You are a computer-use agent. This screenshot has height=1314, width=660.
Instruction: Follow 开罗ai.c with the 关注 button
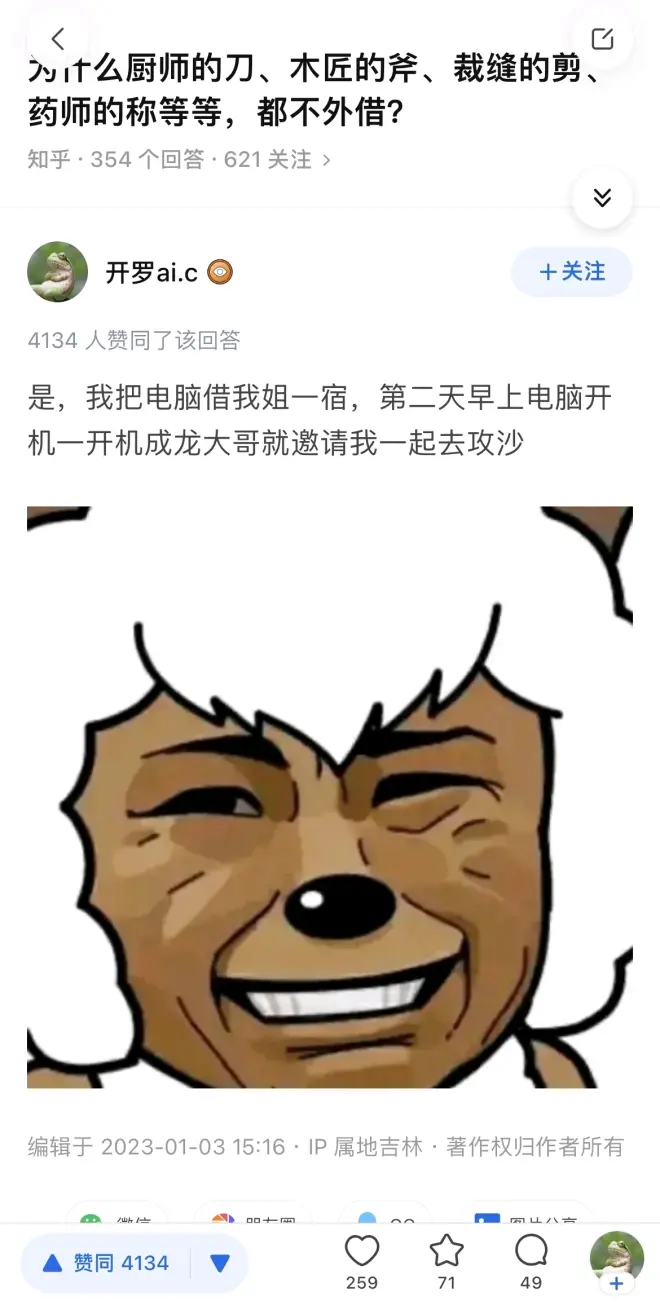(572, 272)
